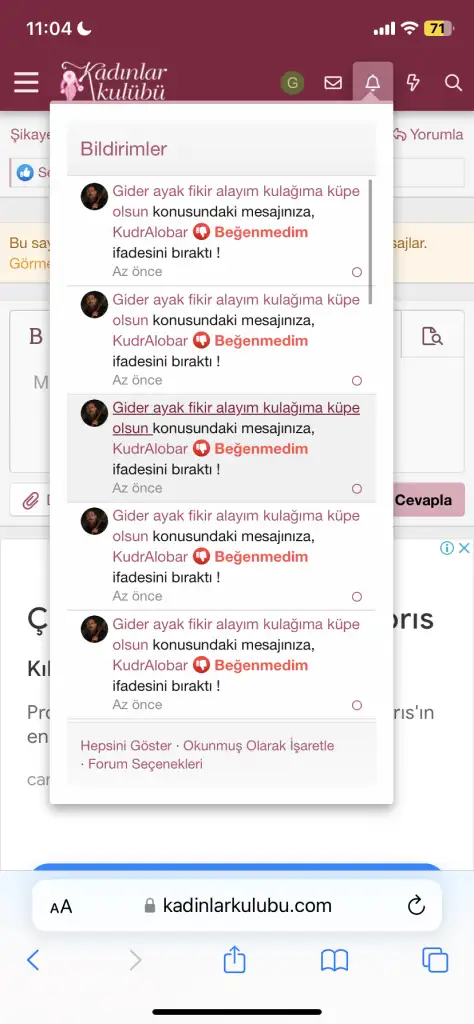The height and width of the screenshot is (1024, 474).
Task: Close the notifications bell dropdown
Action: tap(373, 83)
